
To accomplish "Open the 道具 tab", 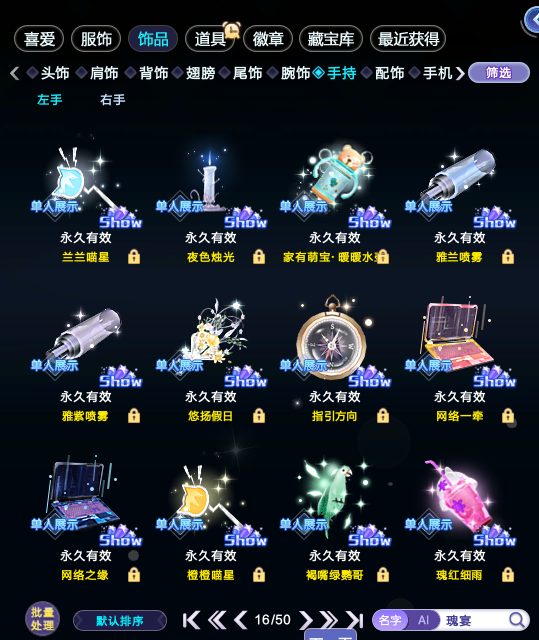I will (x=210, y=39).
